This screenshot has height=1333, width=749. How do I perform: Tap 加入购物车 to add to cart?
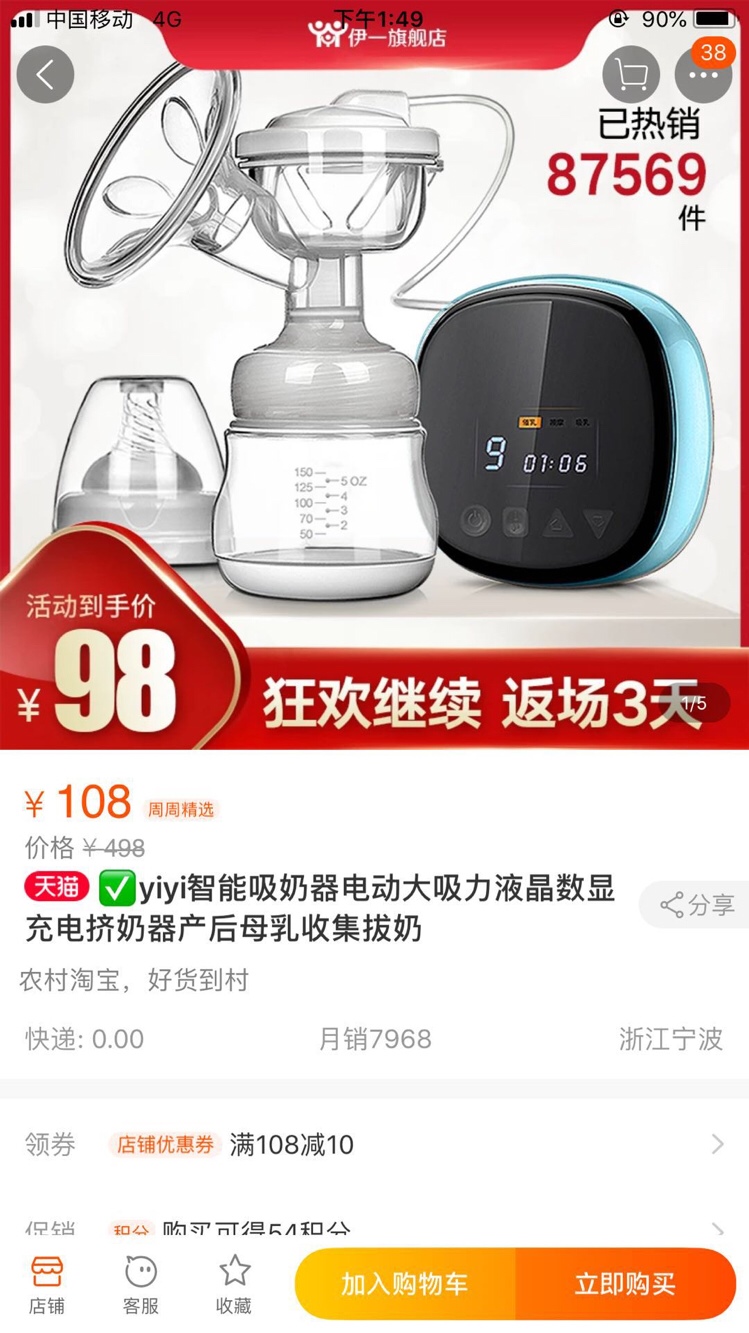point(405,1284)
